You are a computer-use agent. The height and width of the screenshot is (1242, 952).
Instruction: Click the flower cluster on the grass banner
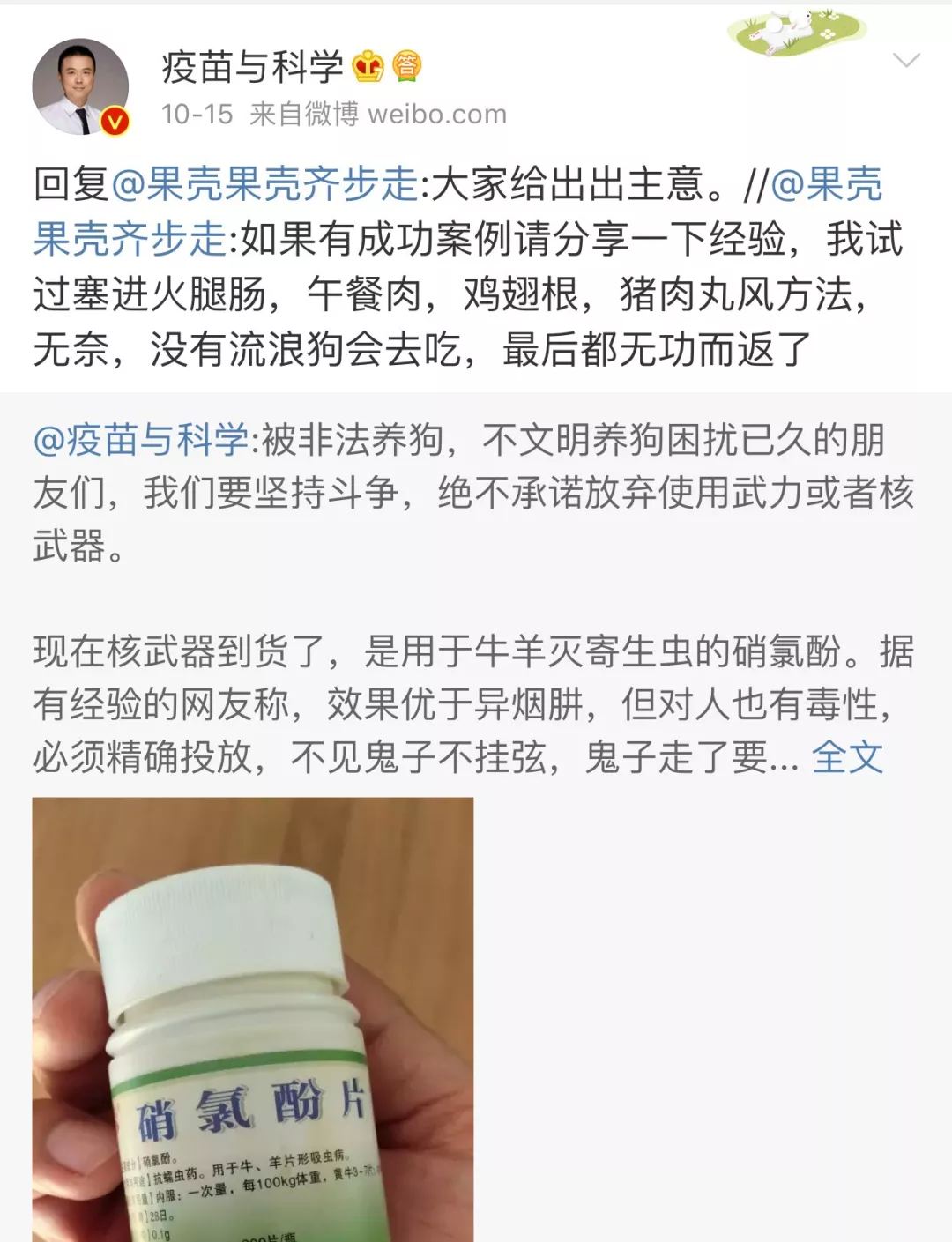point(829,33)
